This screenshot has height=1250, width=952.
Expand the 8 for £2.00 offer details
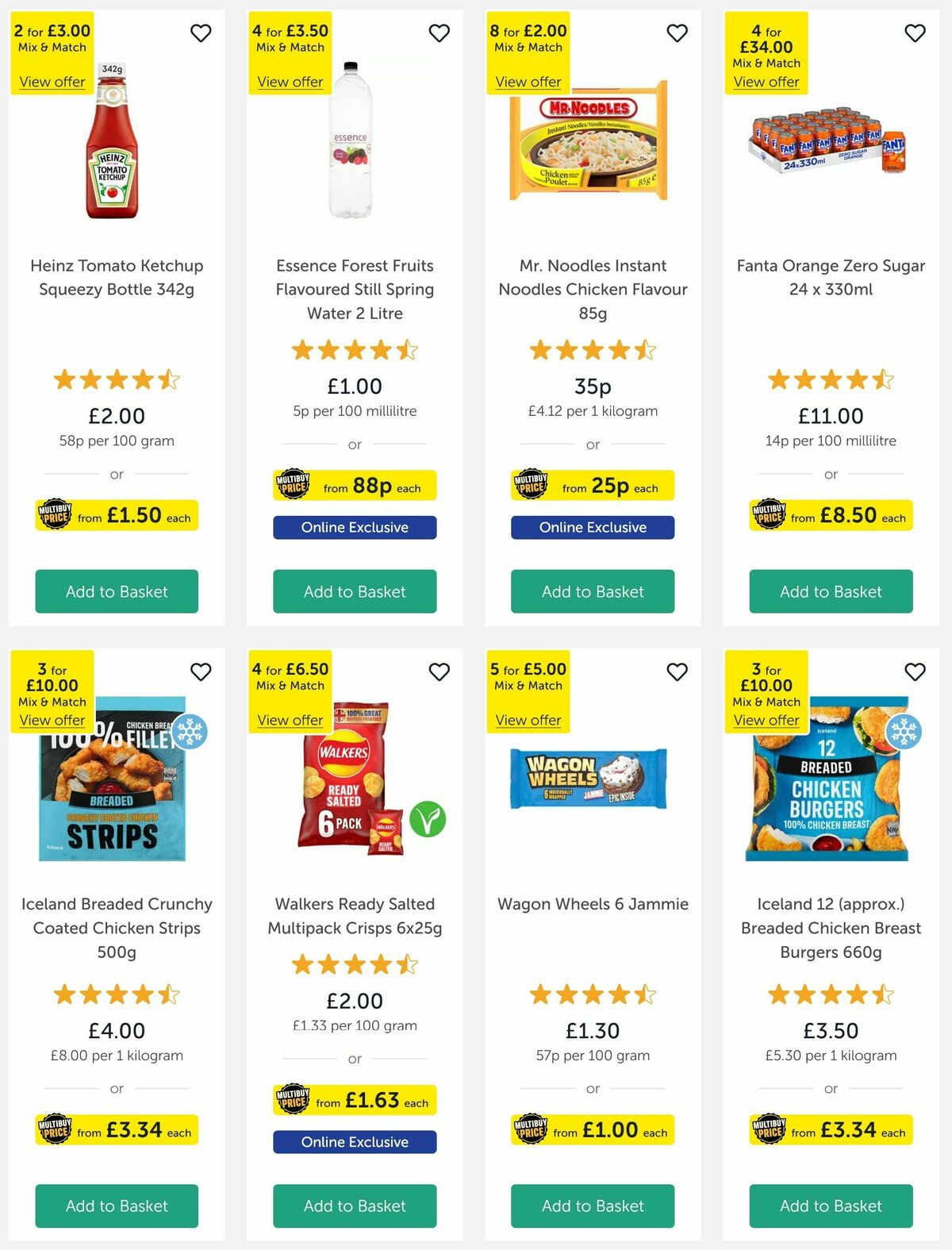(x=528, y=82)
